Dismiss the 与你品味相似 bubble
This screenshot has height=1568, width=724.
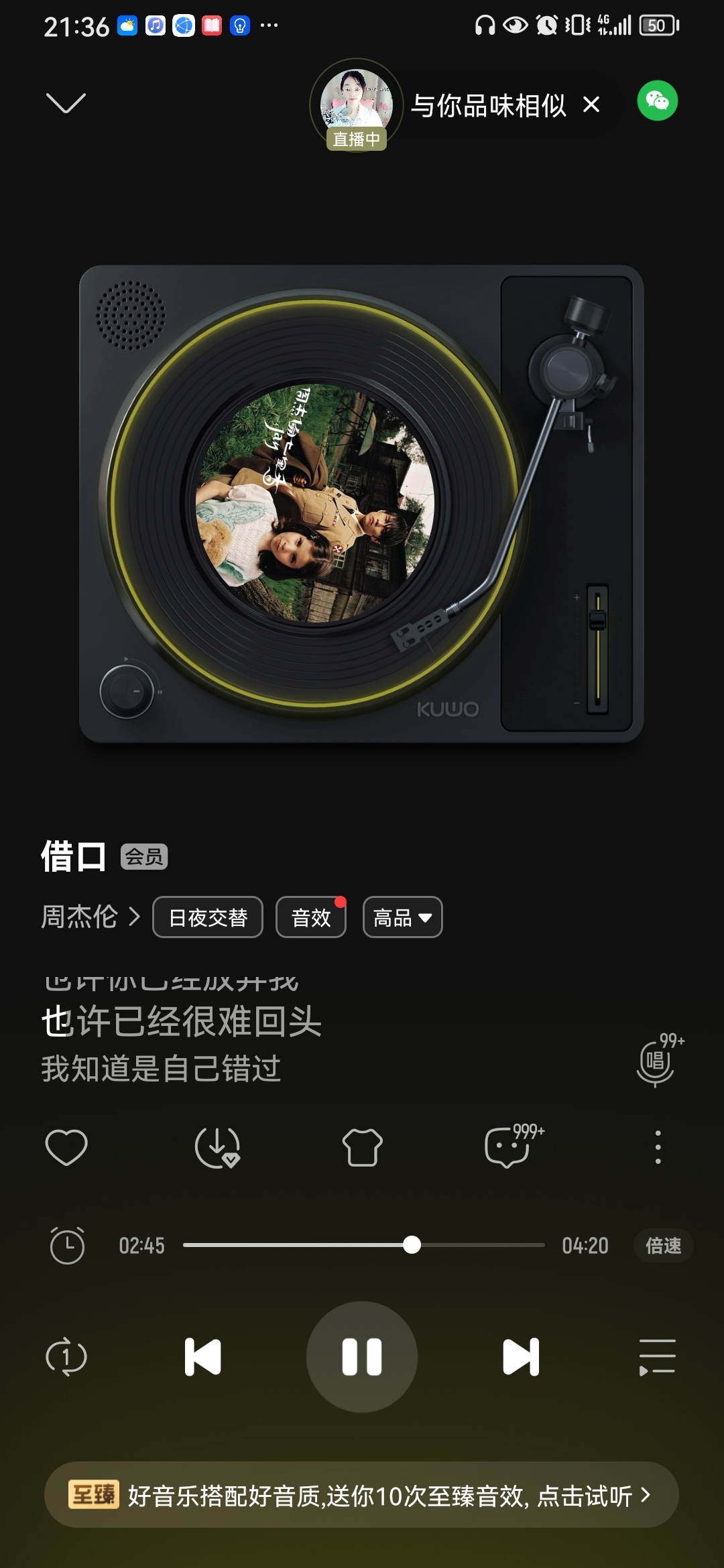coord(591,105)
